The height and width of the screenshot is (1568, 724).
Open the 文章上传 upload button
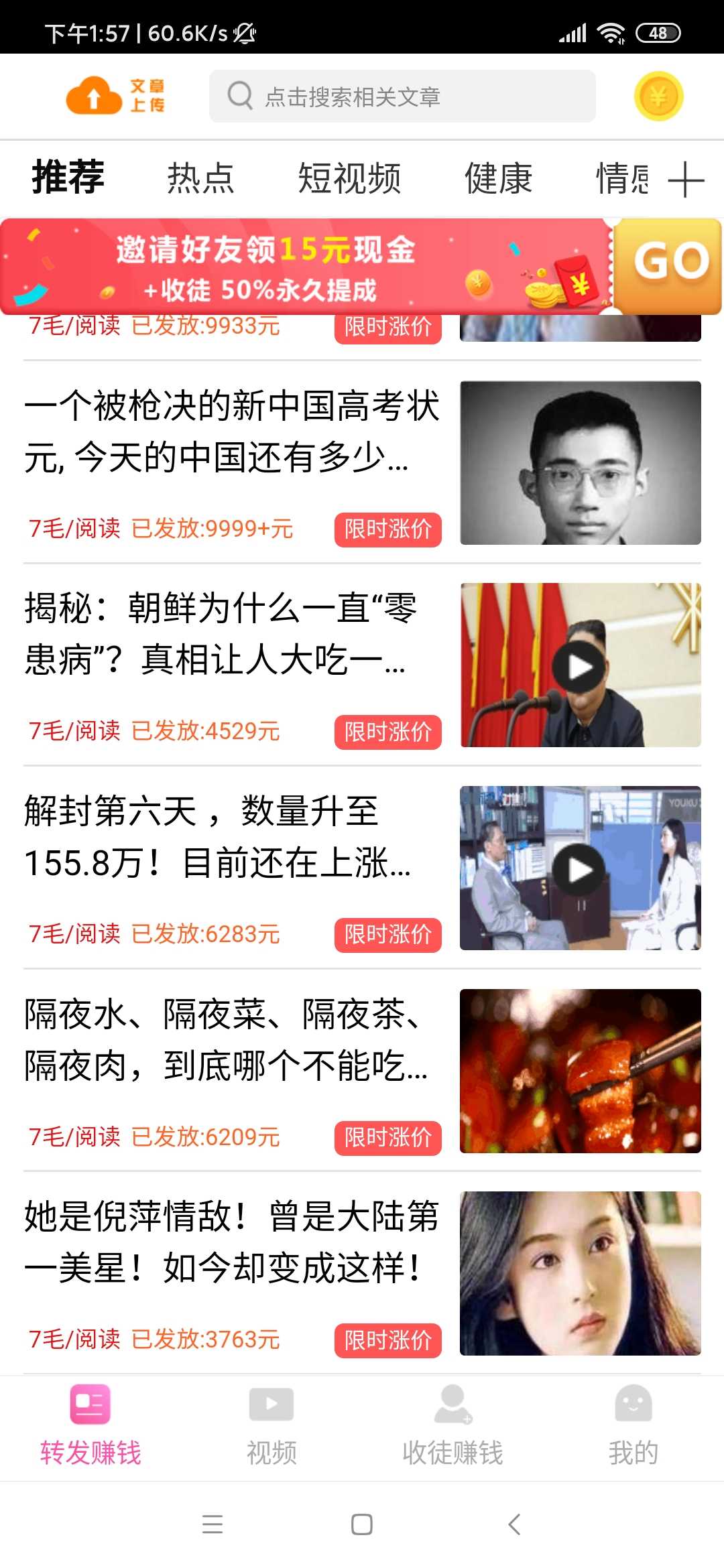point(115,96)
